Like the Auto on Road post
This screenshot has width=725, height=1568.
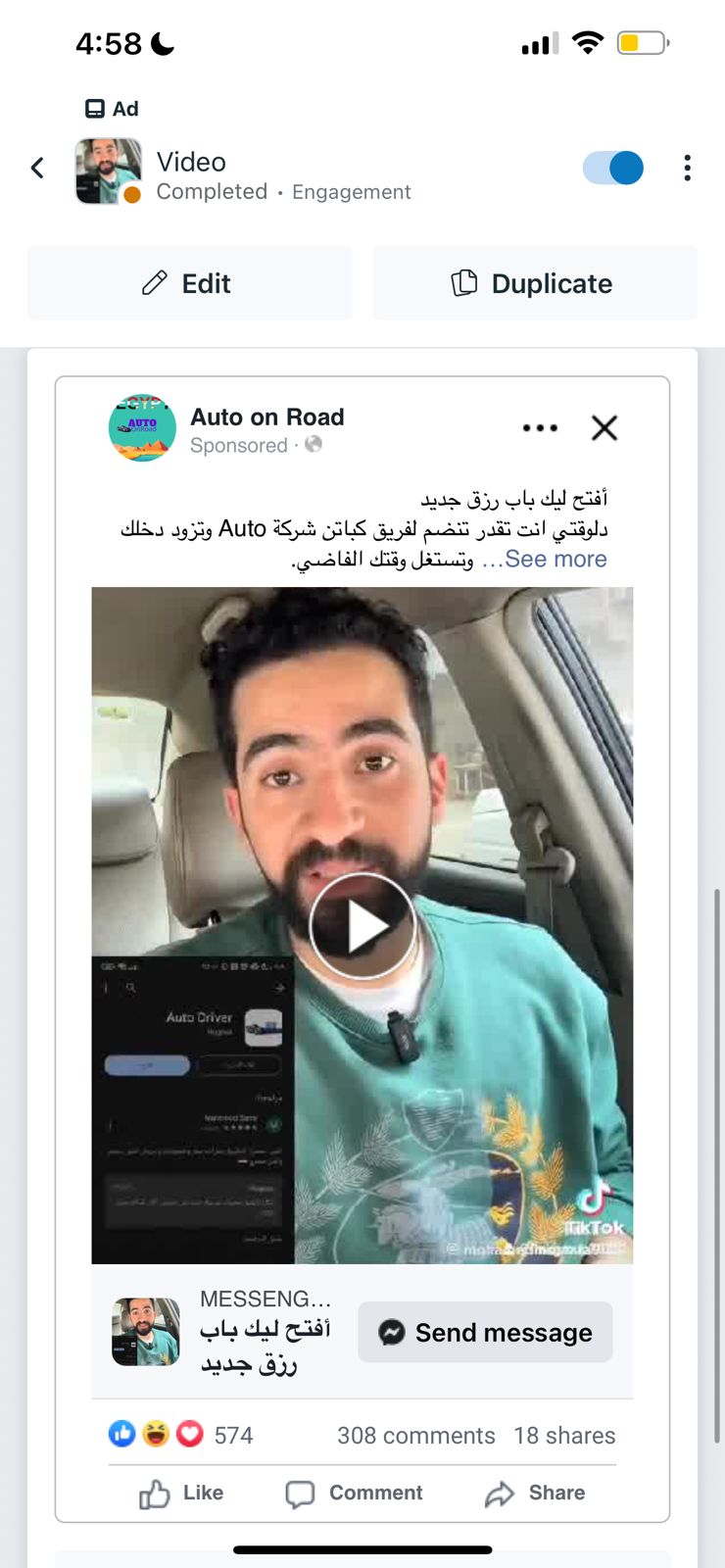(x=182, y=1494)
